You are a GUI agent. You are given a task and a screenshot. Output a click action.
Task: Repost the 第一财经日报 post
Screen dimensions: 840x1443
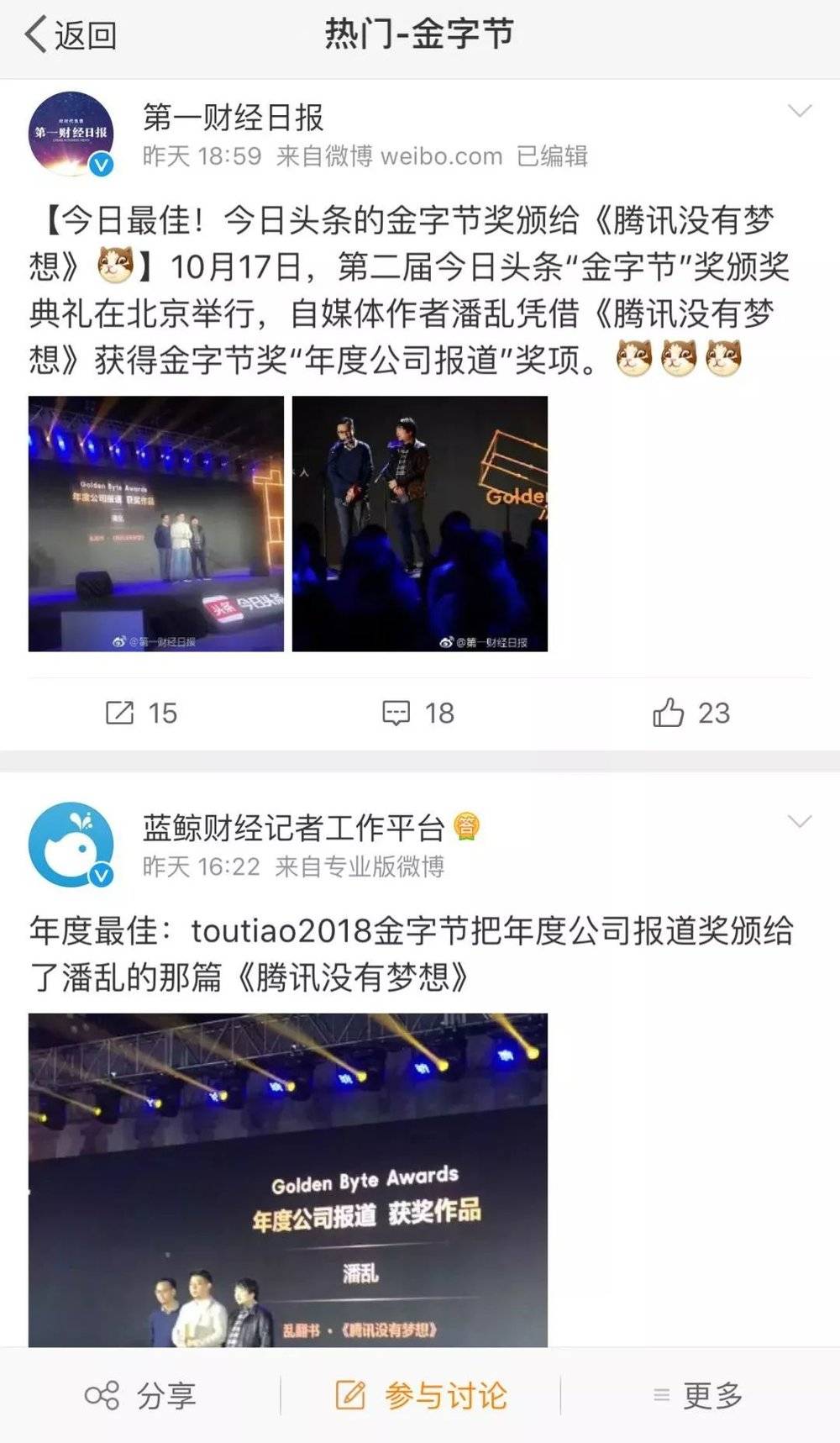141,714
